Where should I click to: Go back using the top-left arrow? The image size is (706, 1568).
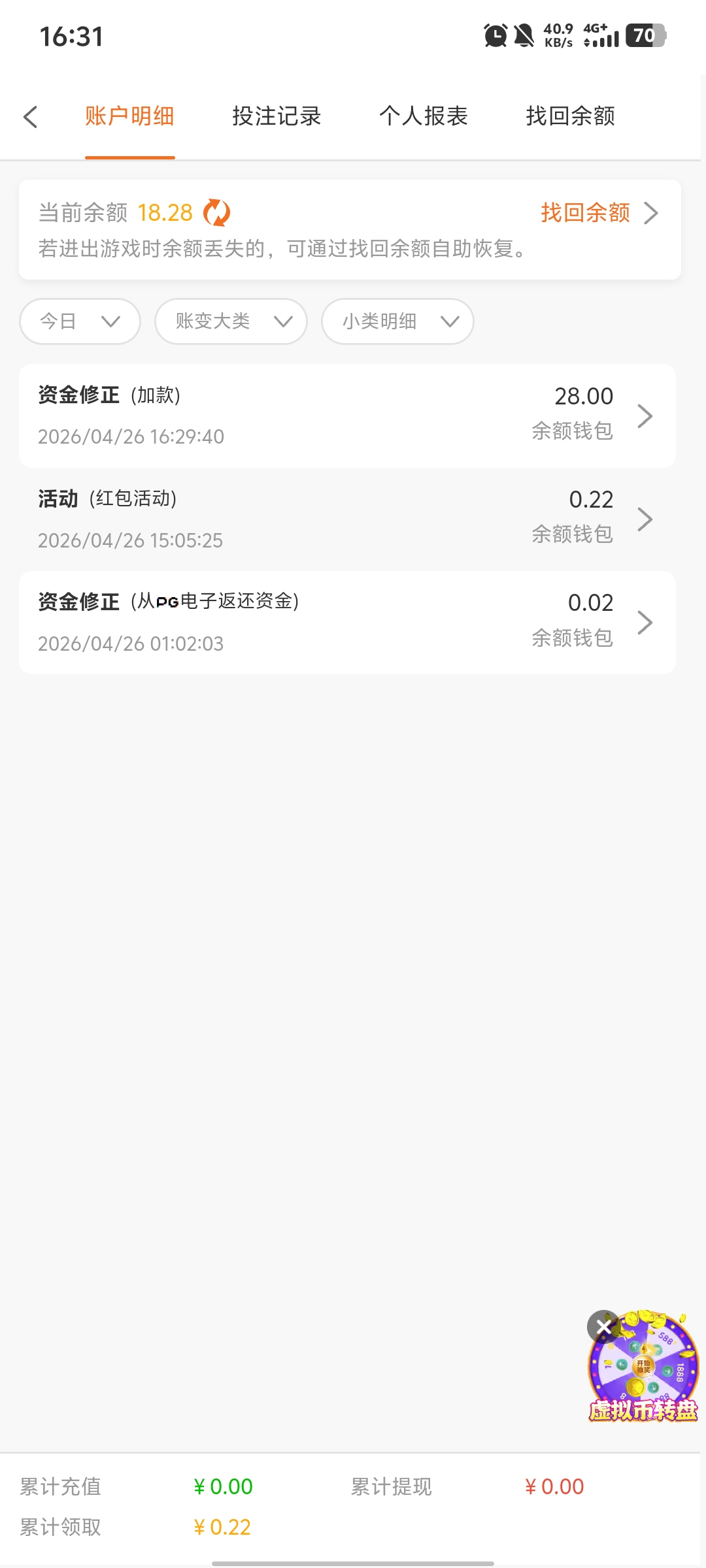pyautogui.click(x=31, y=117)
